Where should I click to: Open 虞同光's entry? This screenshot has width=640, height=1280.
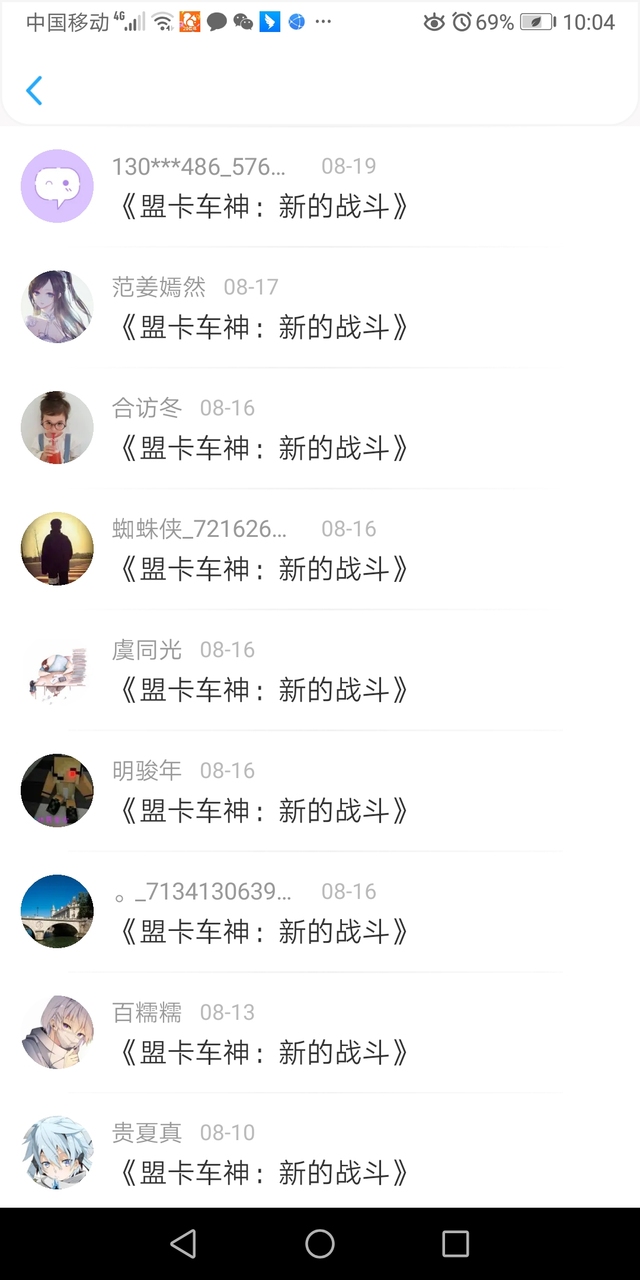pos(320,670)
